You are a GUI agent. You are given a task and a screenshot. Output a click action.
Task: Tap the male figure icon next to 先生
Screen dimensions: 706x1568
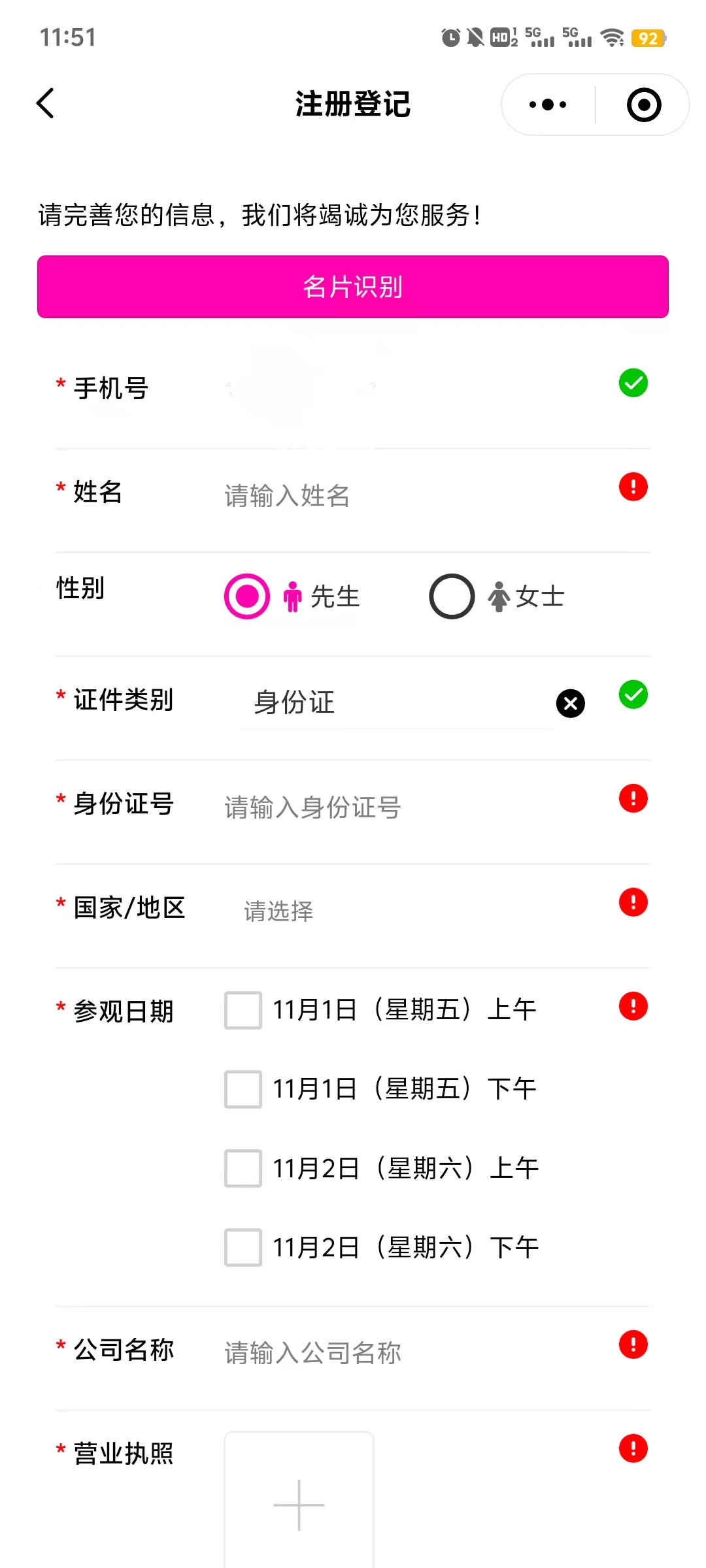pos(294,596)
